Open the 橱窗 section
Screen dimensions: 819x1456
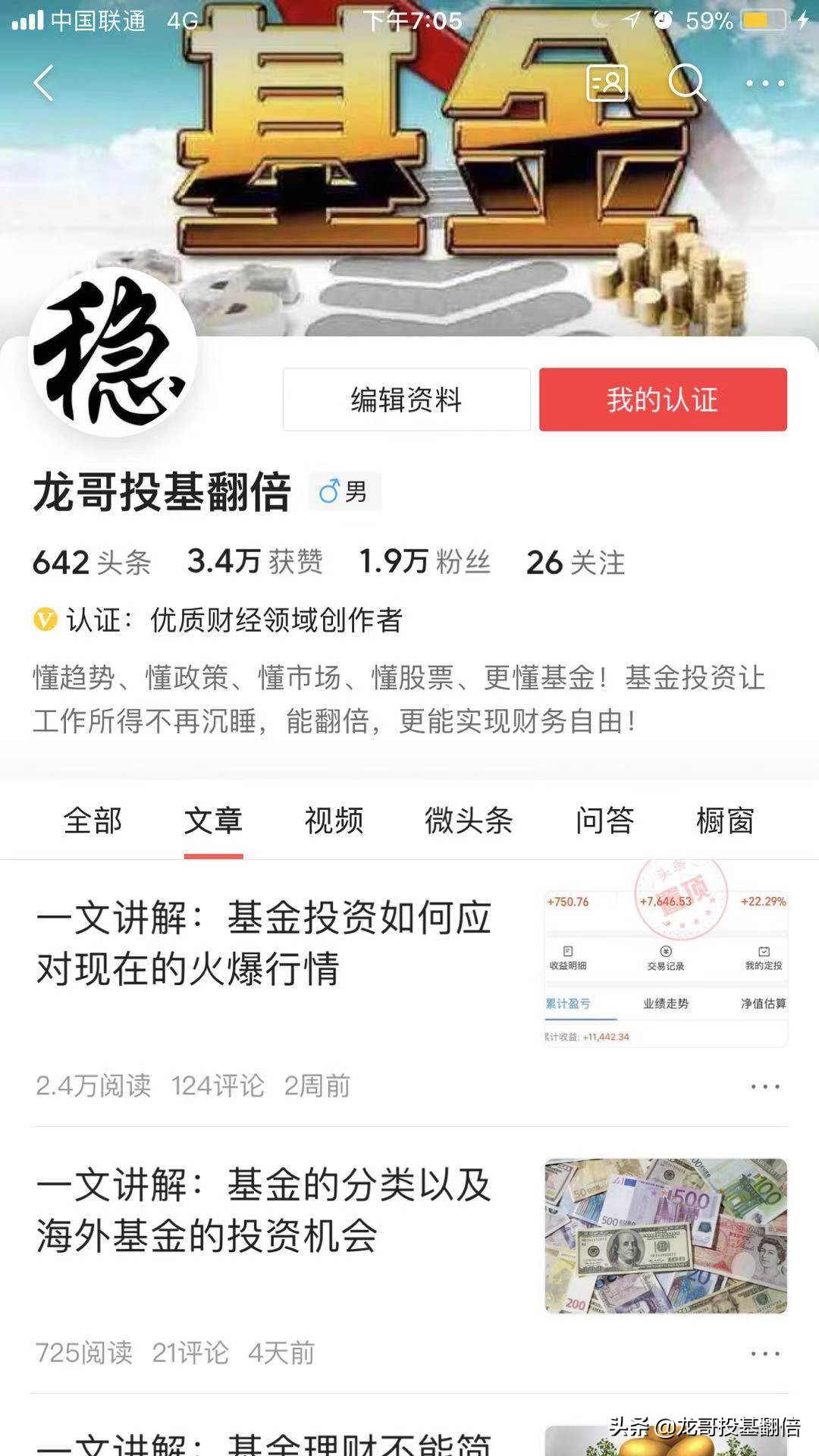(x=726, y=821)
